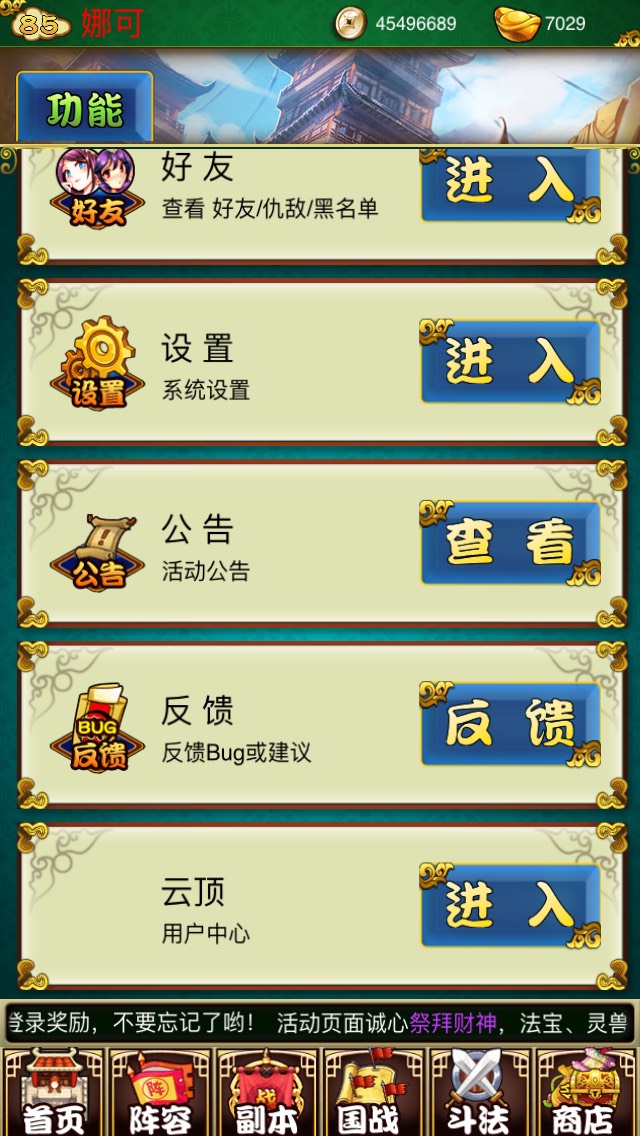Open the 反馈 bug feedback button

click(510, 724)
